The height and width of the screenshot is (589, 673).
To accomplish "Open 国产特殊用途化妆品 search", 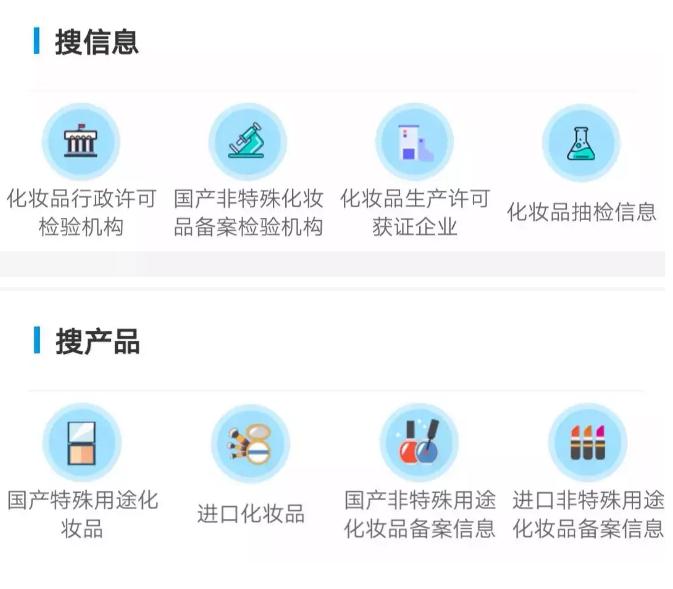I will (x=81, y=443).
